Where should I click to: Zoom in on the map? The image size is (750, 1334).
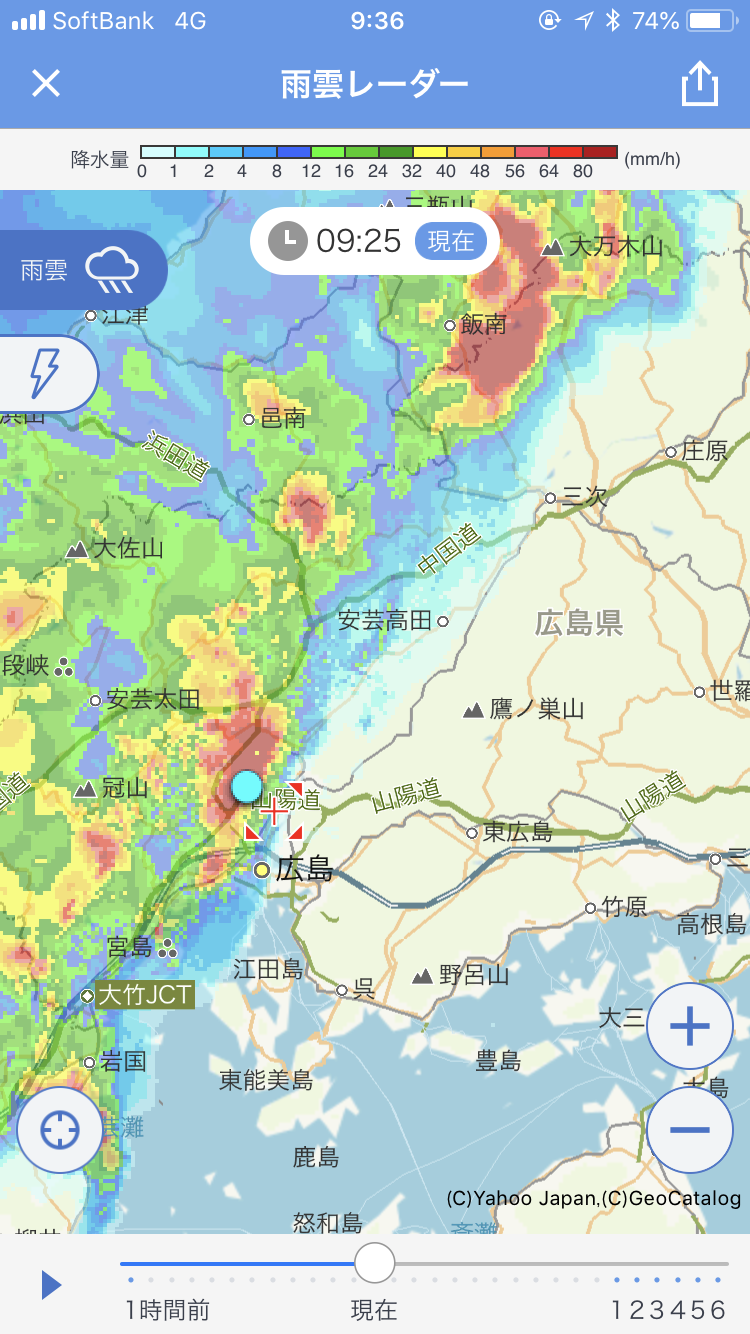coord(690,1026)
